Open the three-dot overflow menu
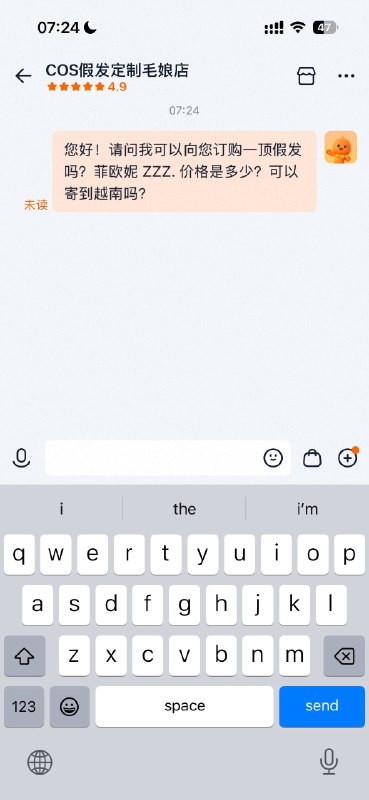The image size is (369, 800). [x=346, y=76]
